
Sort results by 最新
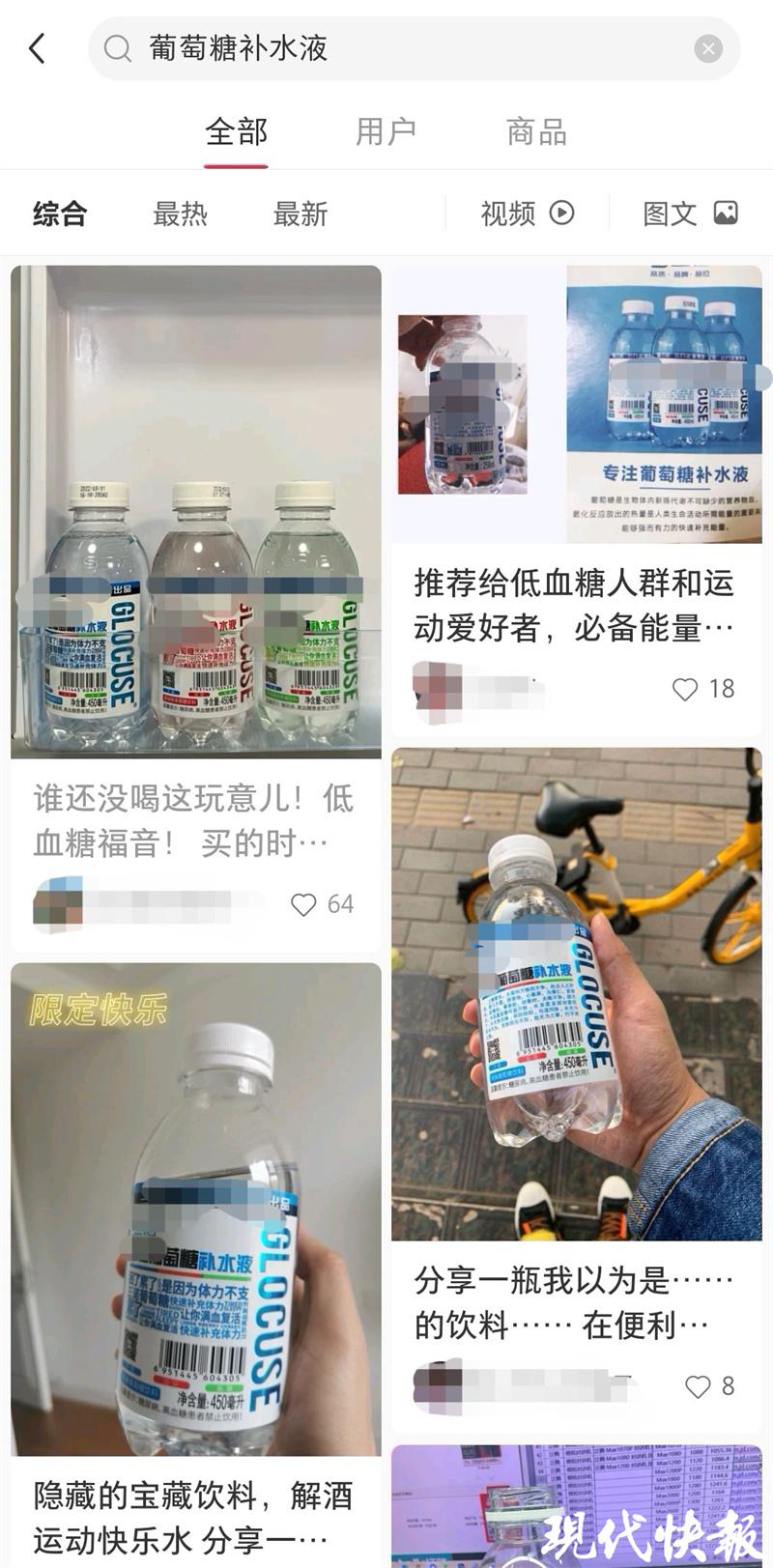pyautogui.click(x=300, y=214)
